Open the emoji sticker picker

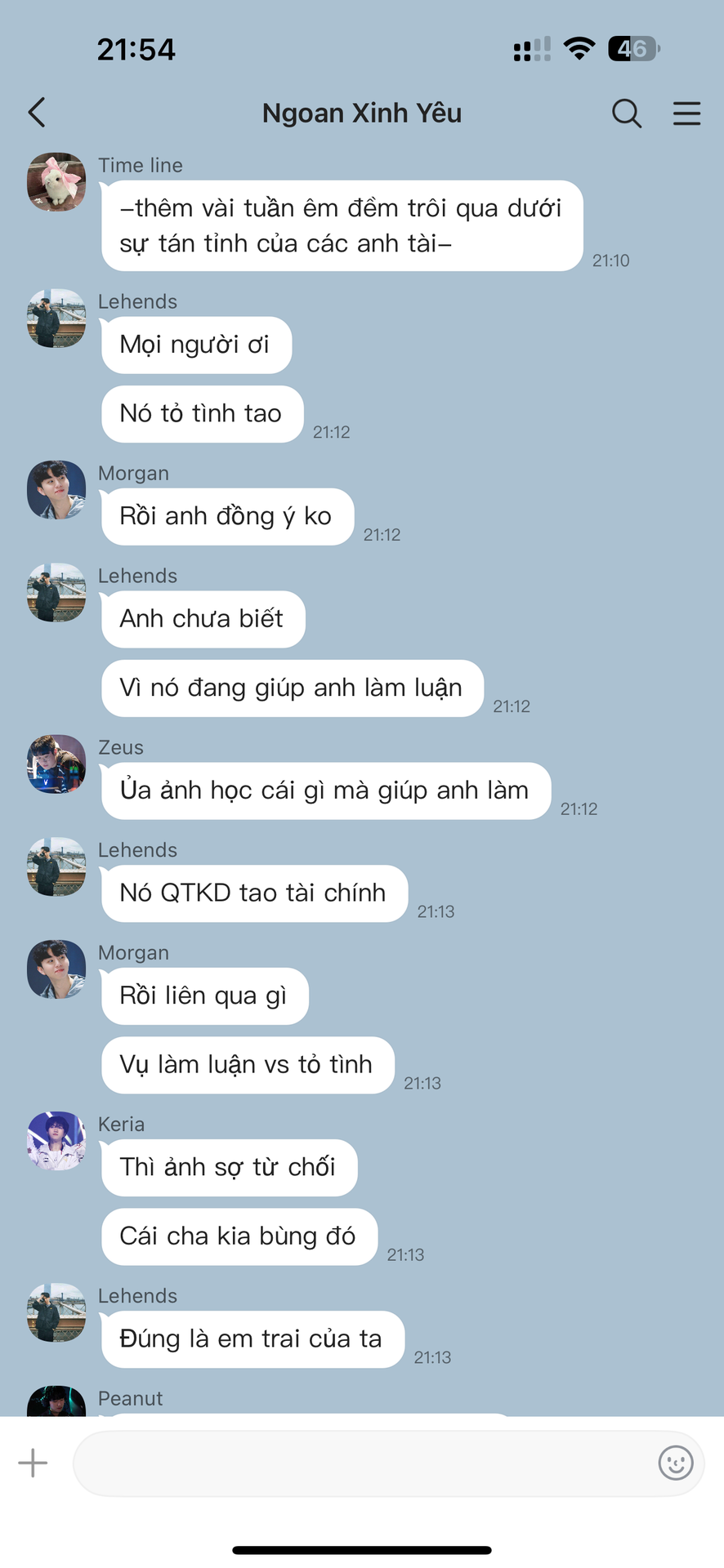[676, 1463]
